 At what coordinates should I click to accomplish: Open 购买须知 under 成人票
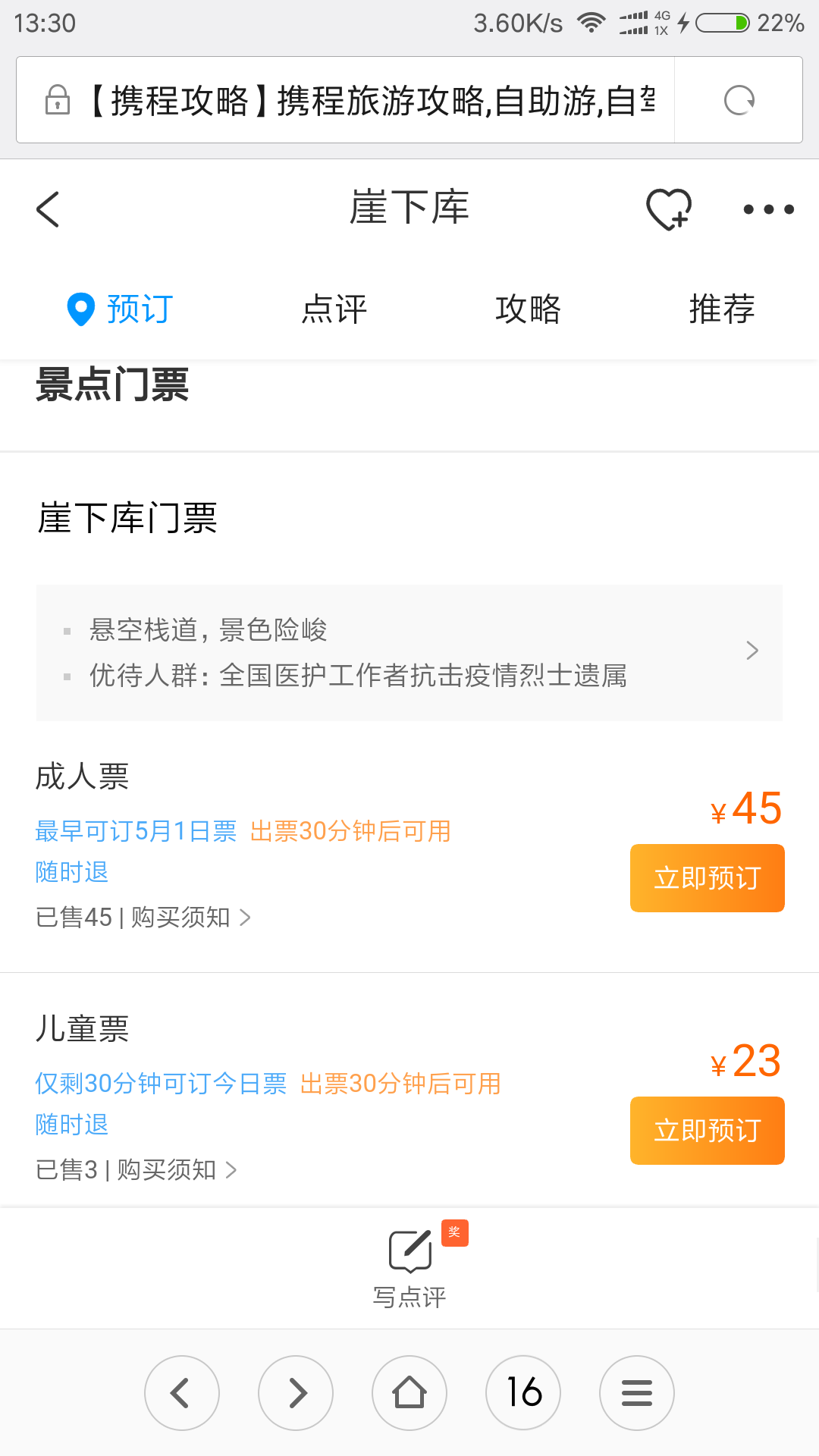[190, 918]
